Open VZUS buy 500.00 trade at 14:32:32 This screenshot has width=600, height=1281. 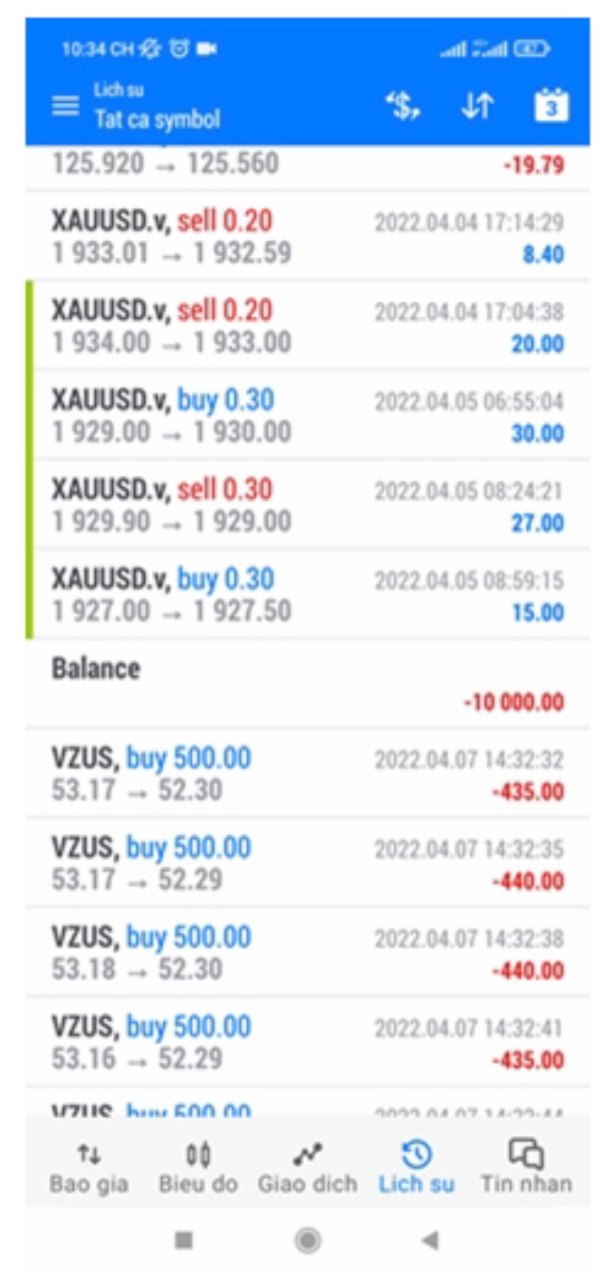[x=307, y=773]
